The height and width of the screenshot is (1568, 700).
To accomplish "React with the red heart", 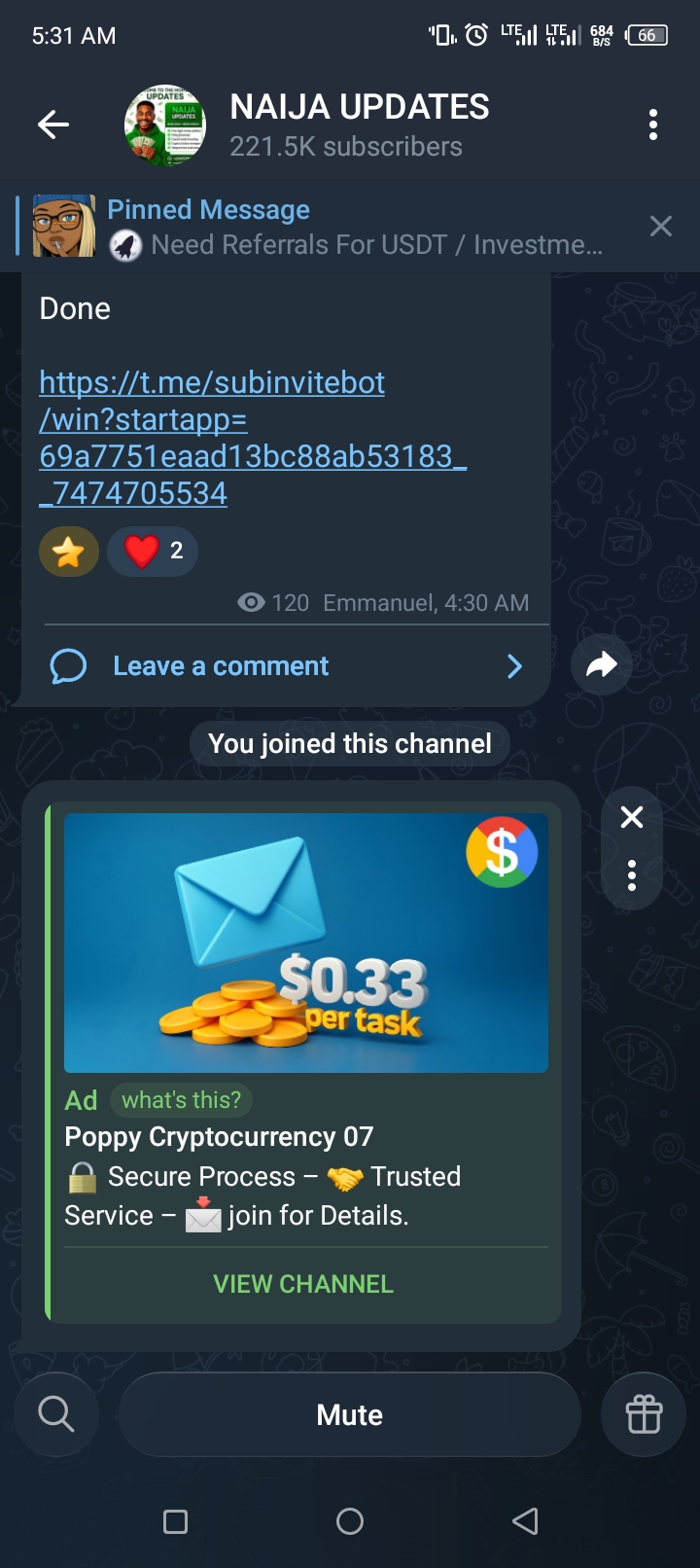I will [153, 552].
